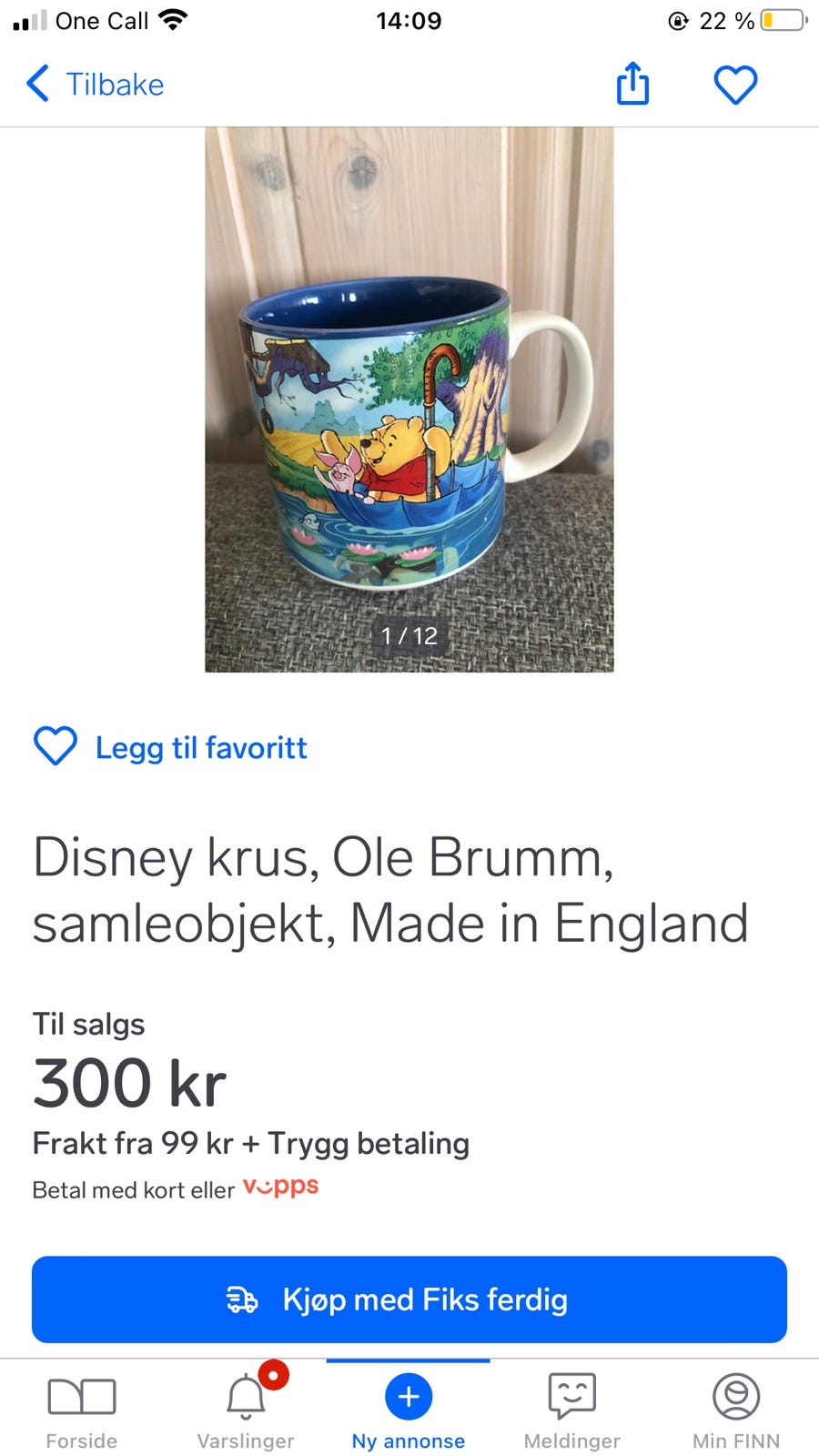Open Min FINN via the profile icon
This screenshot has height=1456, width=819.
(x=735, y=1395)
